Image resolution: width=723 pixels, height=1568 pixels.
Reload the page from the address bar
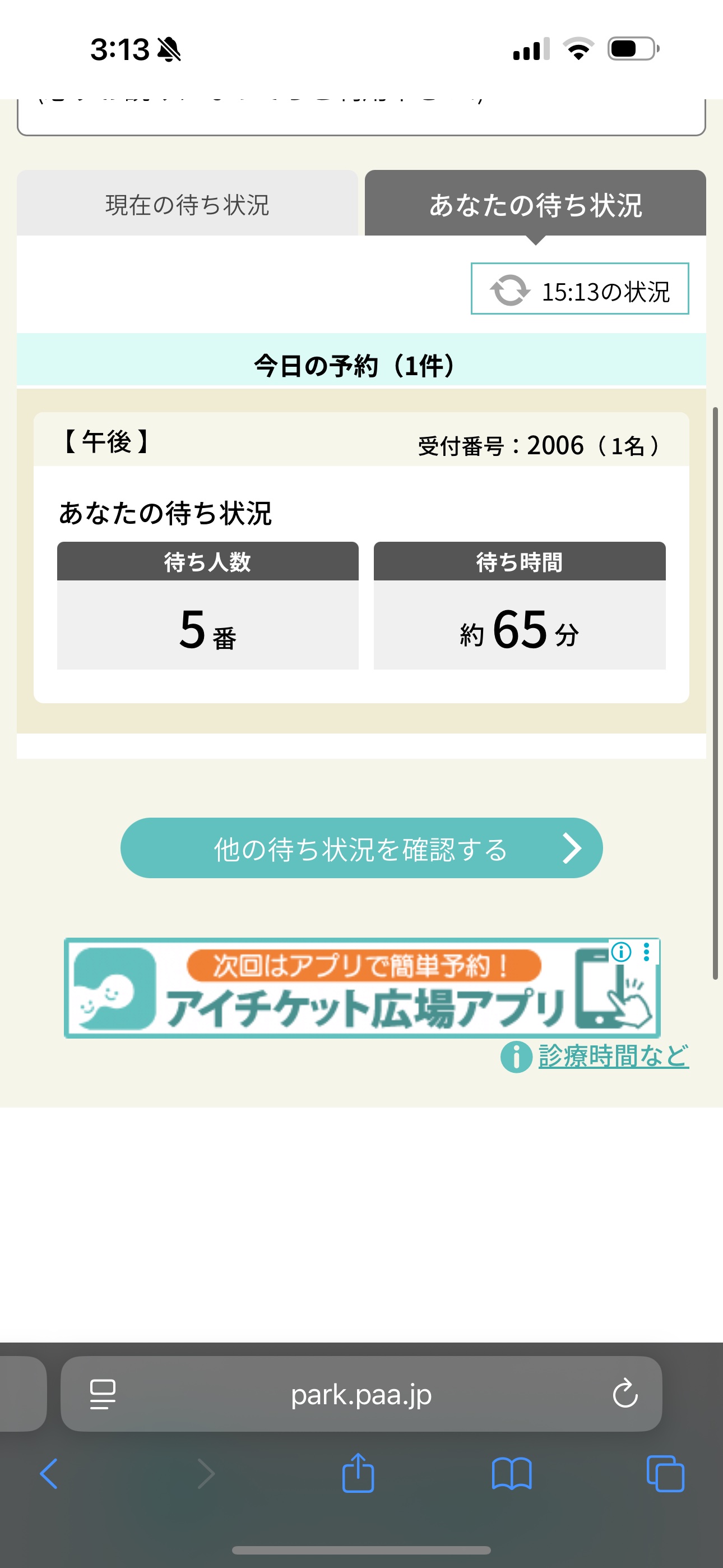625,1394
